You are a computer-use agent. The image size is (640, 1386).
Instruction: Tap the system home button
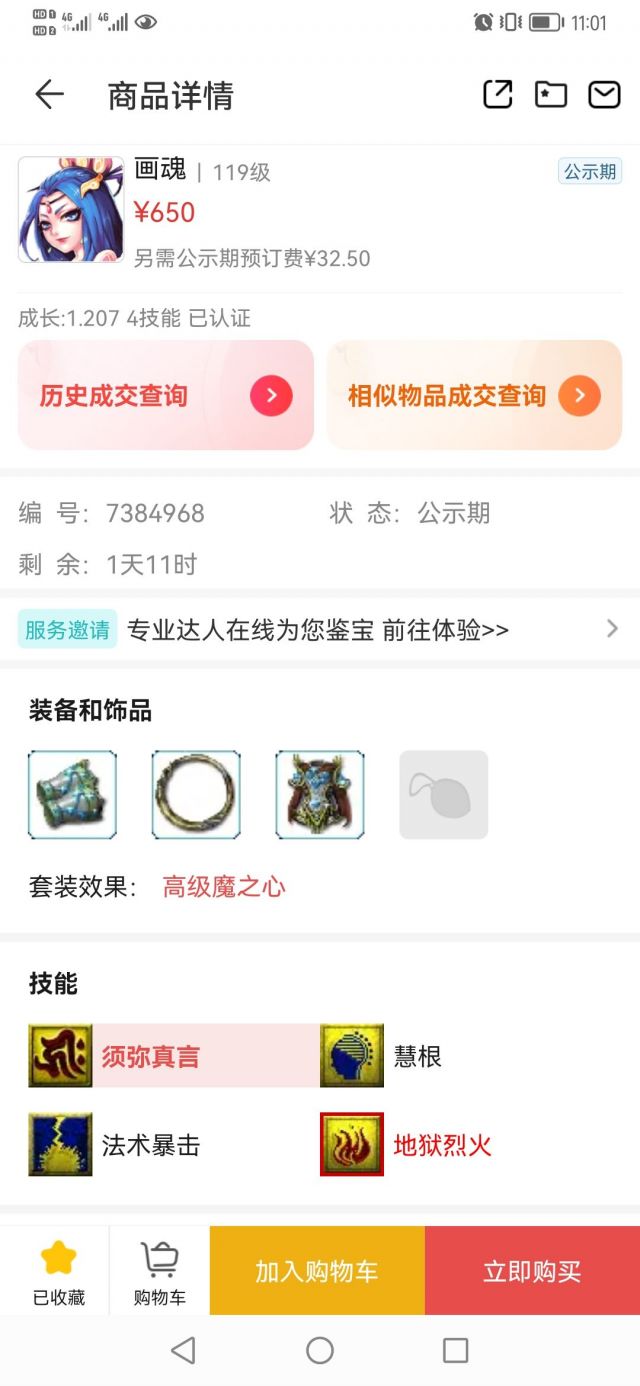tap(320, 1351)
